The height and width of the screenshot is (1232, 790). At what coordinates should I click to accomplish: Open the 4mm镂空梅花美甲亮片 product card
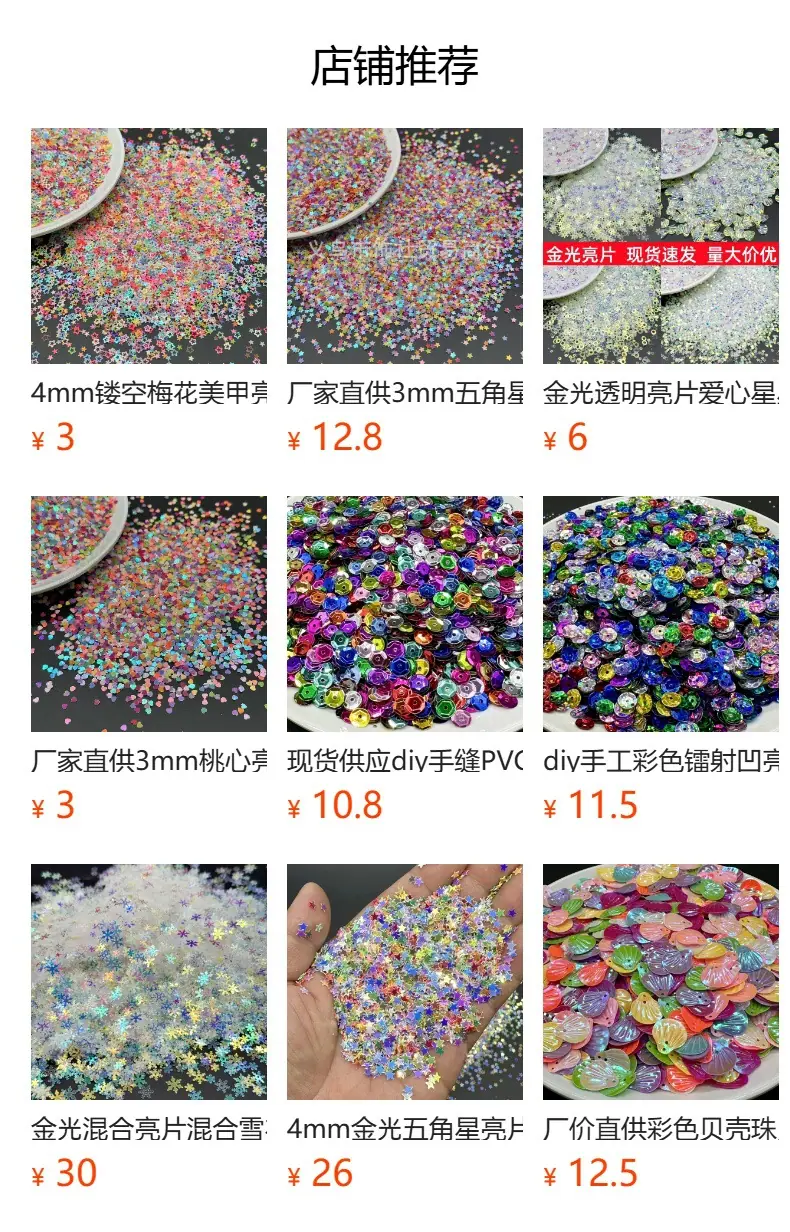[x=149, y=292]
